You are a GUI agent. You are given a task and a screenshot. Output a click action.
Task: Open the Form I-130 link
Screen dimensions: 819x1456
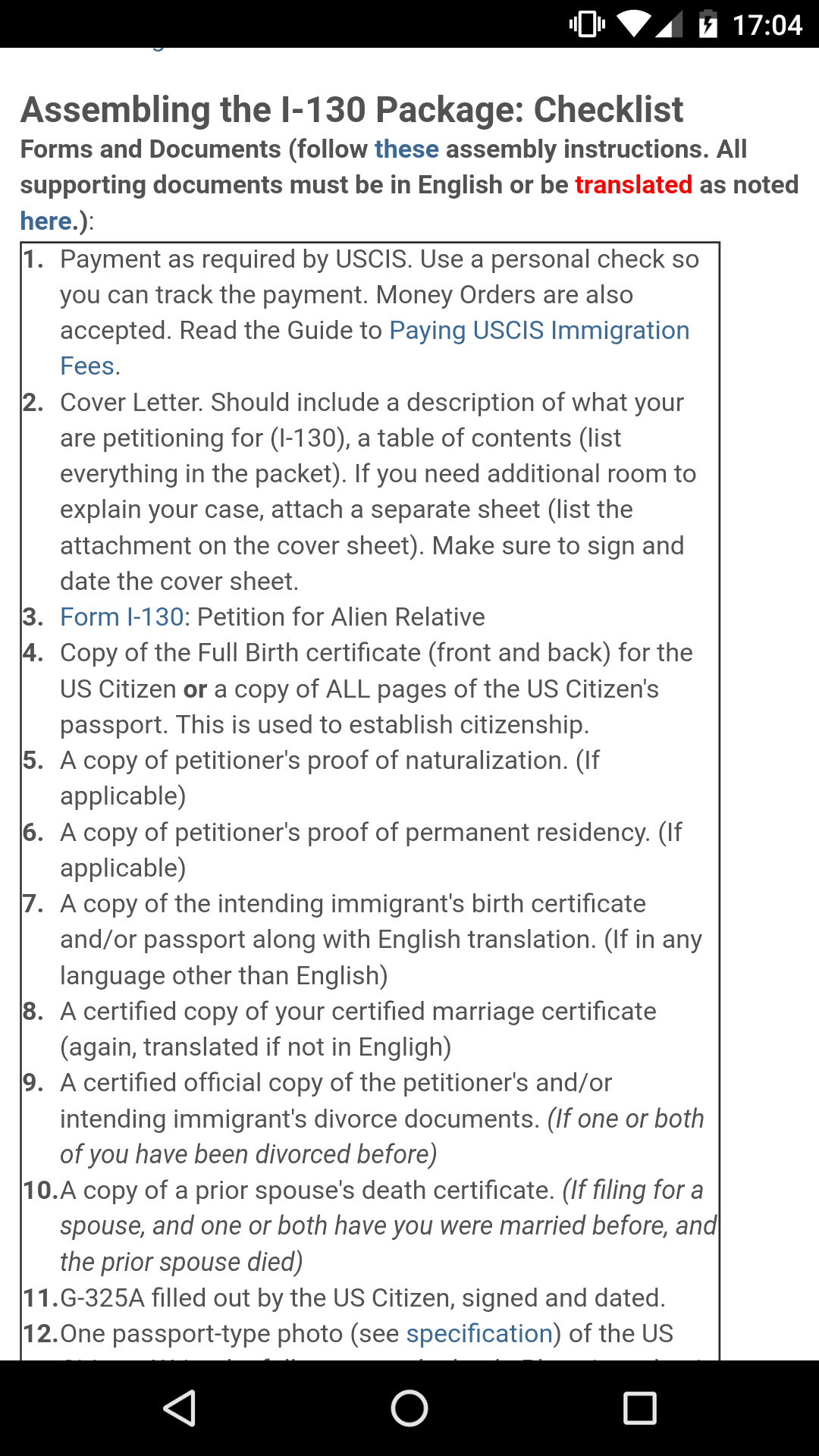click(122, 617)
